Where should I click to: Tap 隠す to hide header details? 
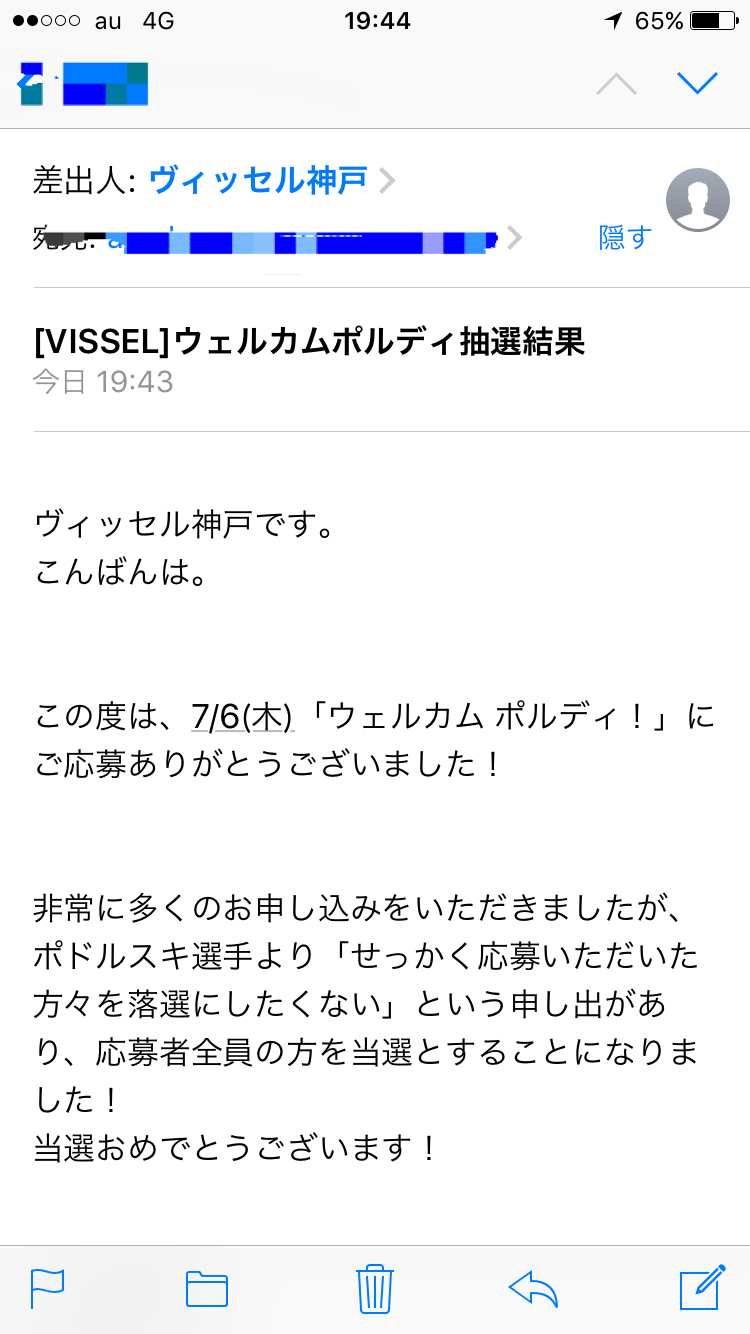click(625, 238)
